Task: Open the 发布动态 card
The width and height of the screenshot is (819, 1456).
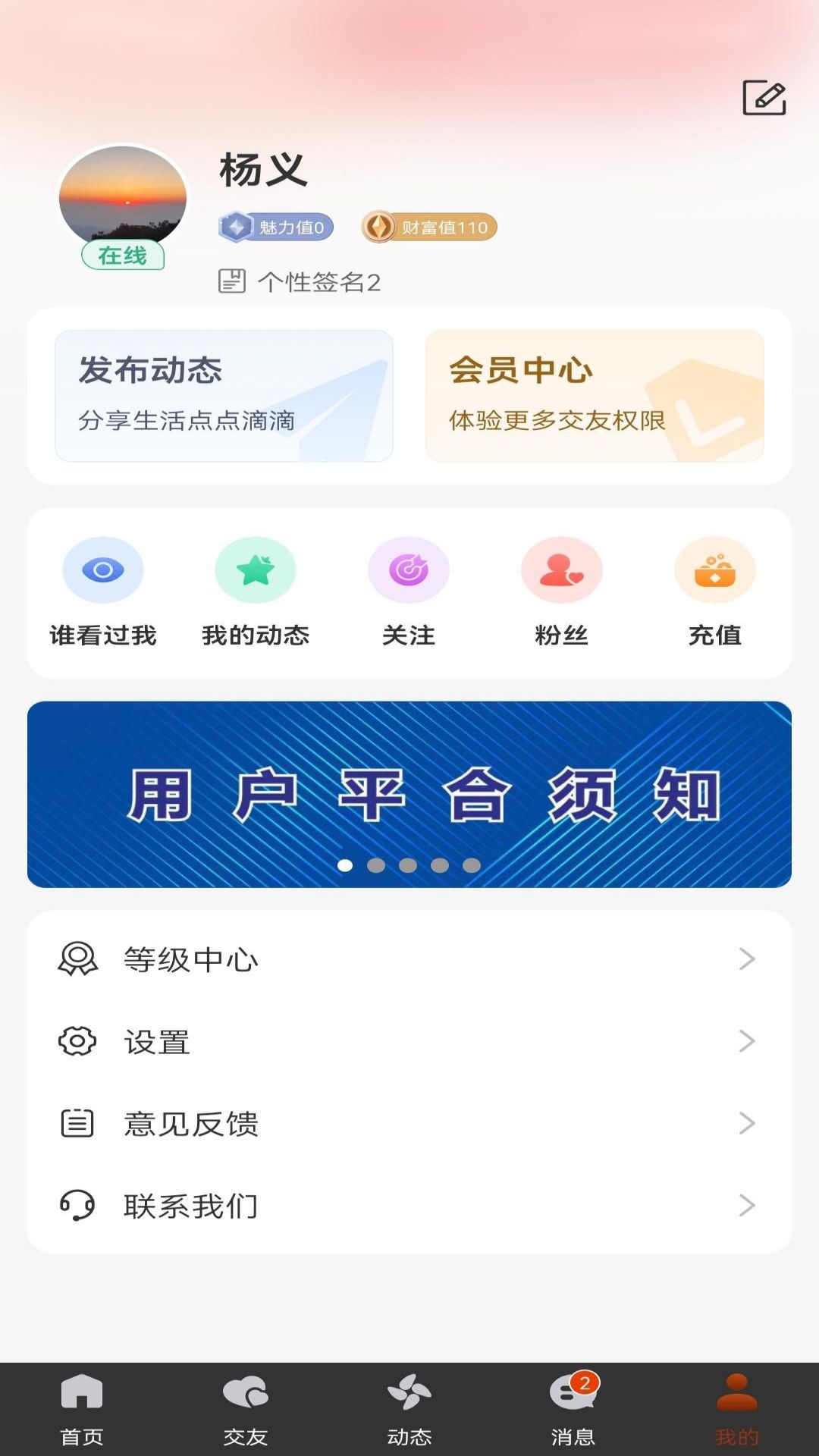Action: [224, 396]
